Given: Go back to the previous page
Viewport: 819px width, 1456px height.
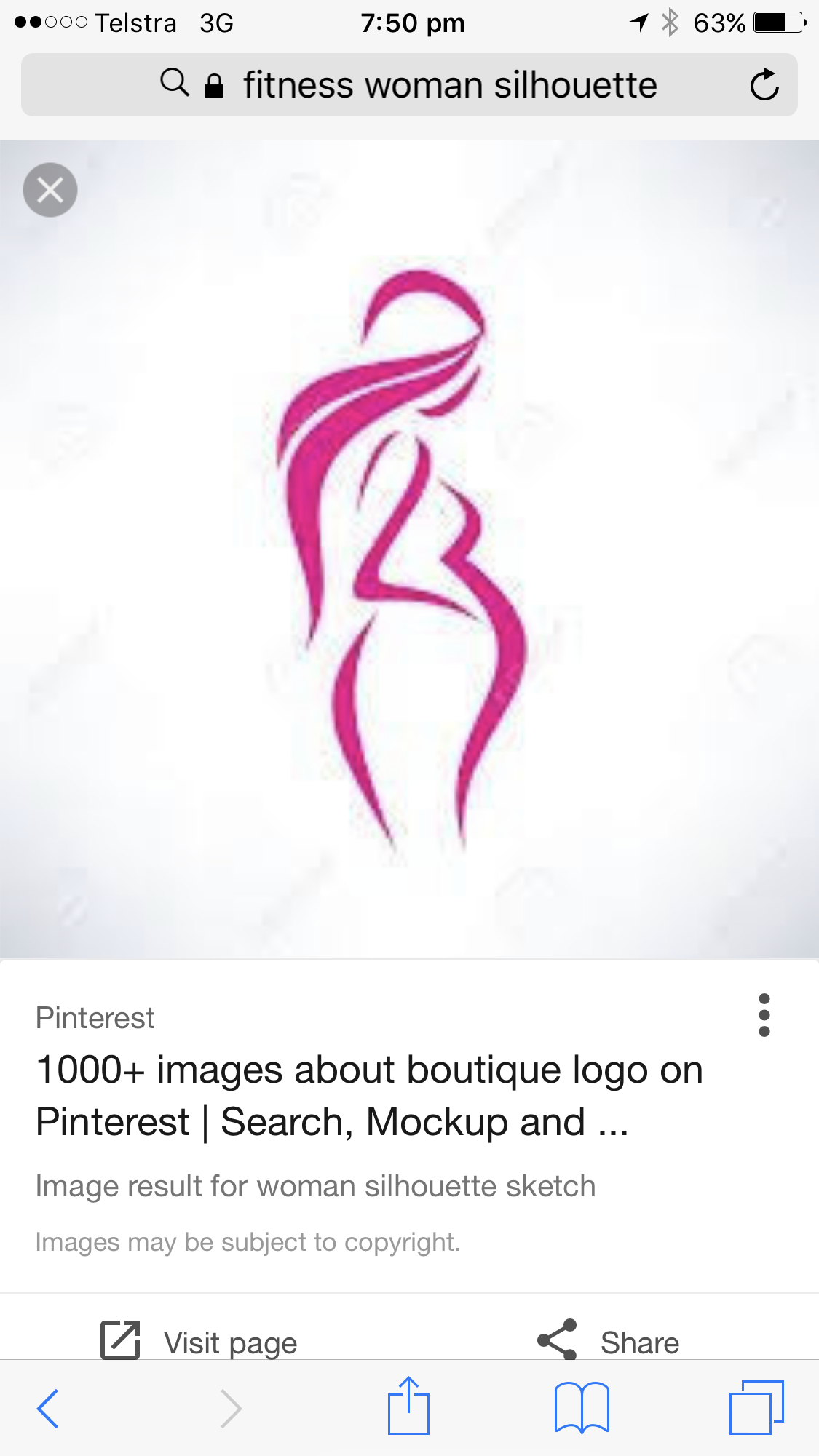Looking at the screenshot, I should (48, 1409).
